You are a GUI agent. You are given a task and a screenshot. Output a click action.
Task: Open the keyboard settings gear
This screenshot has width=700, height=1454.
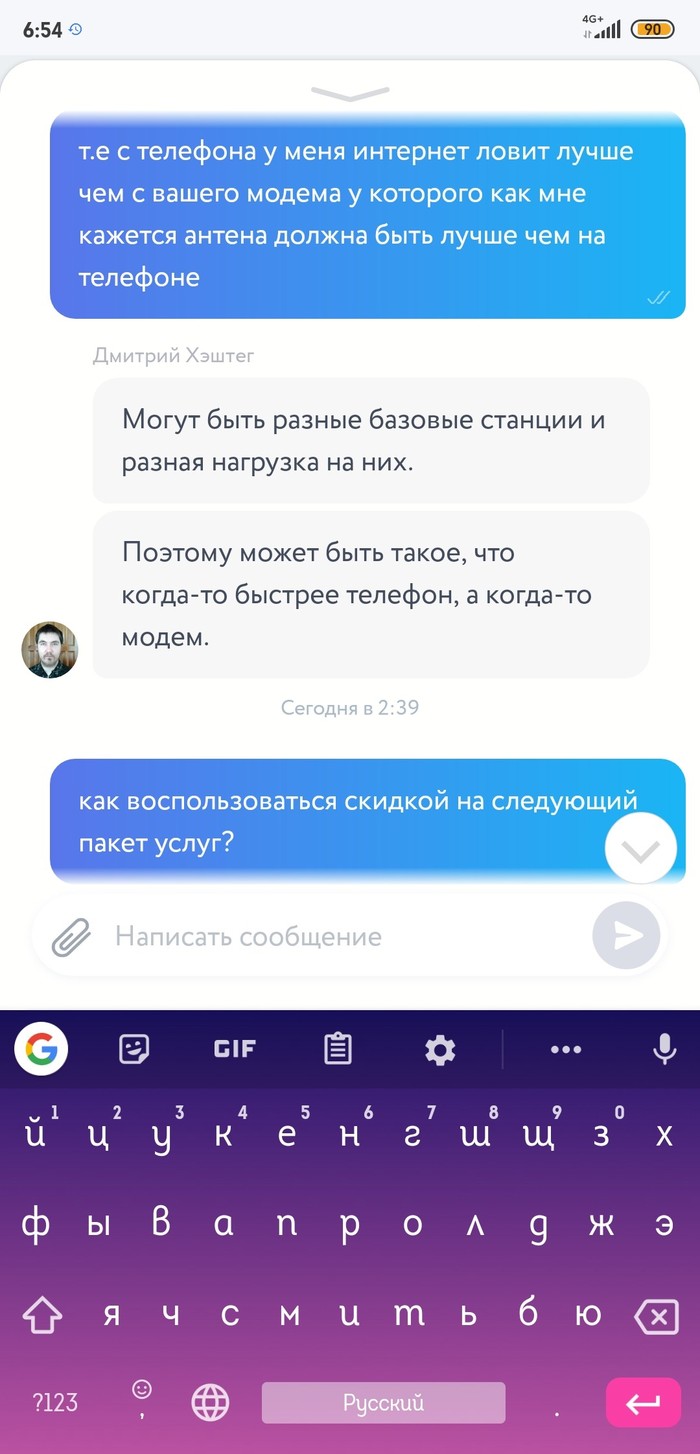tap(440, 1049)
